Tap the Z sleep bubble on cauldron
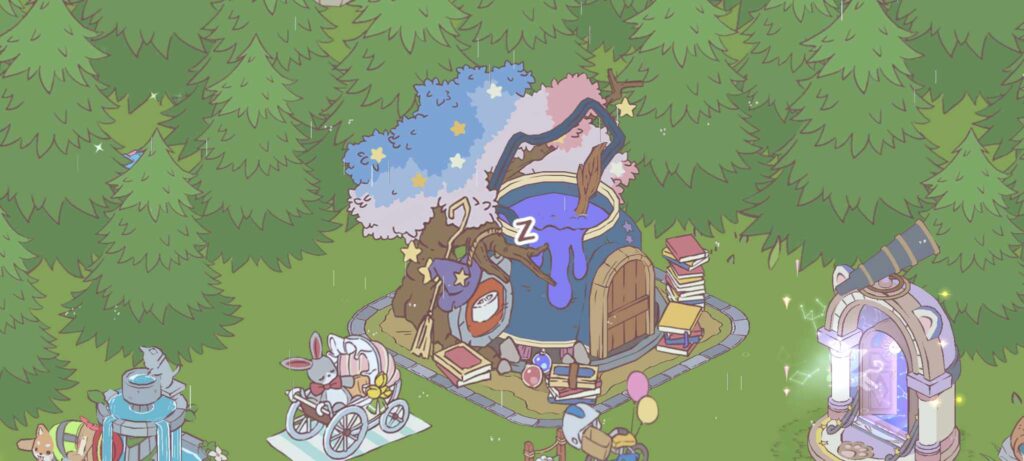Image resolution: width=1024 pixels, height=461 pixels. point(526,232)
